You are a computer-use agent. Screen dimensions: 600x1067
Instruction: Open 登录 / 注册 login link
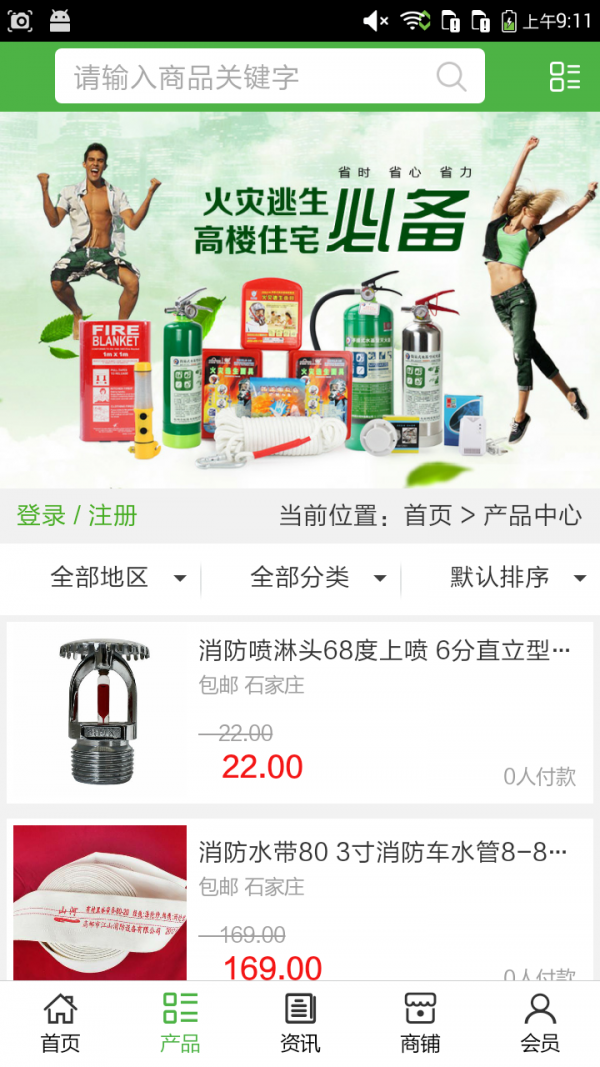[x=77, y=516]
